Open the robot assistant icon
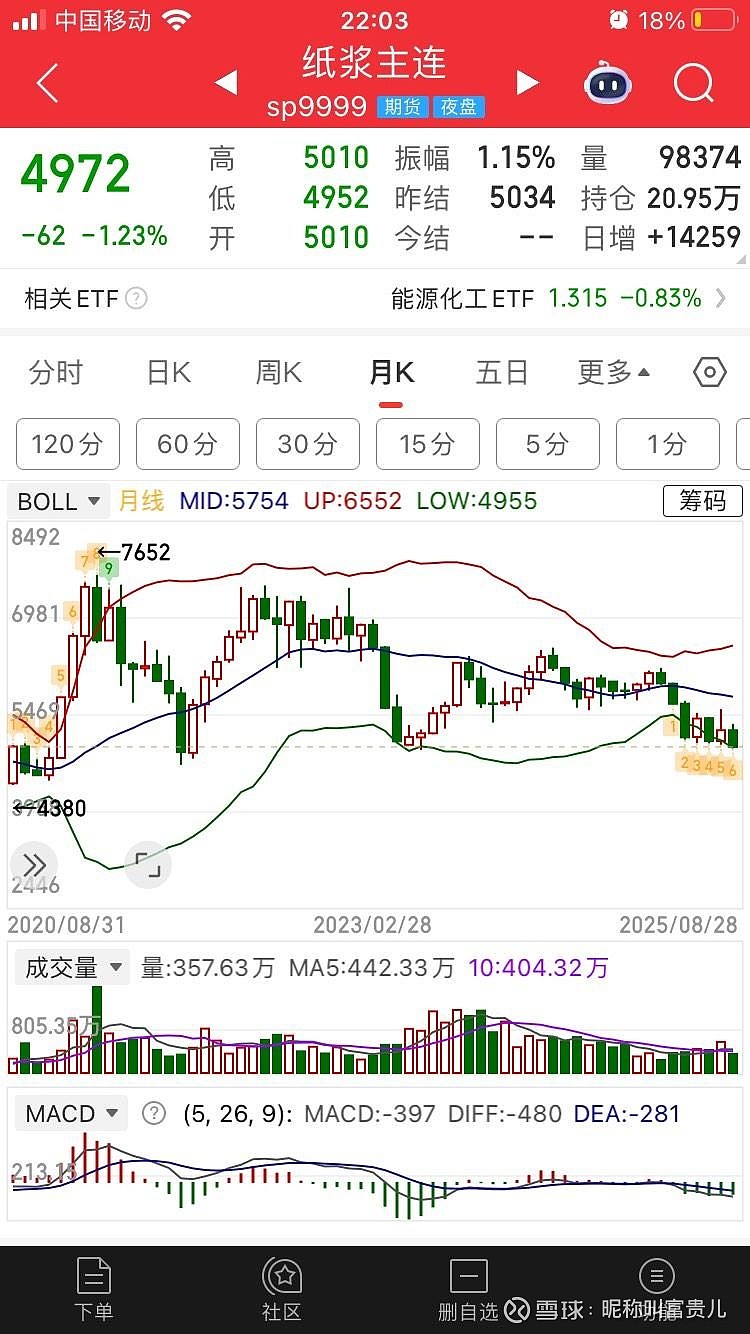750x1334 pixels. [x=608, y=84]
